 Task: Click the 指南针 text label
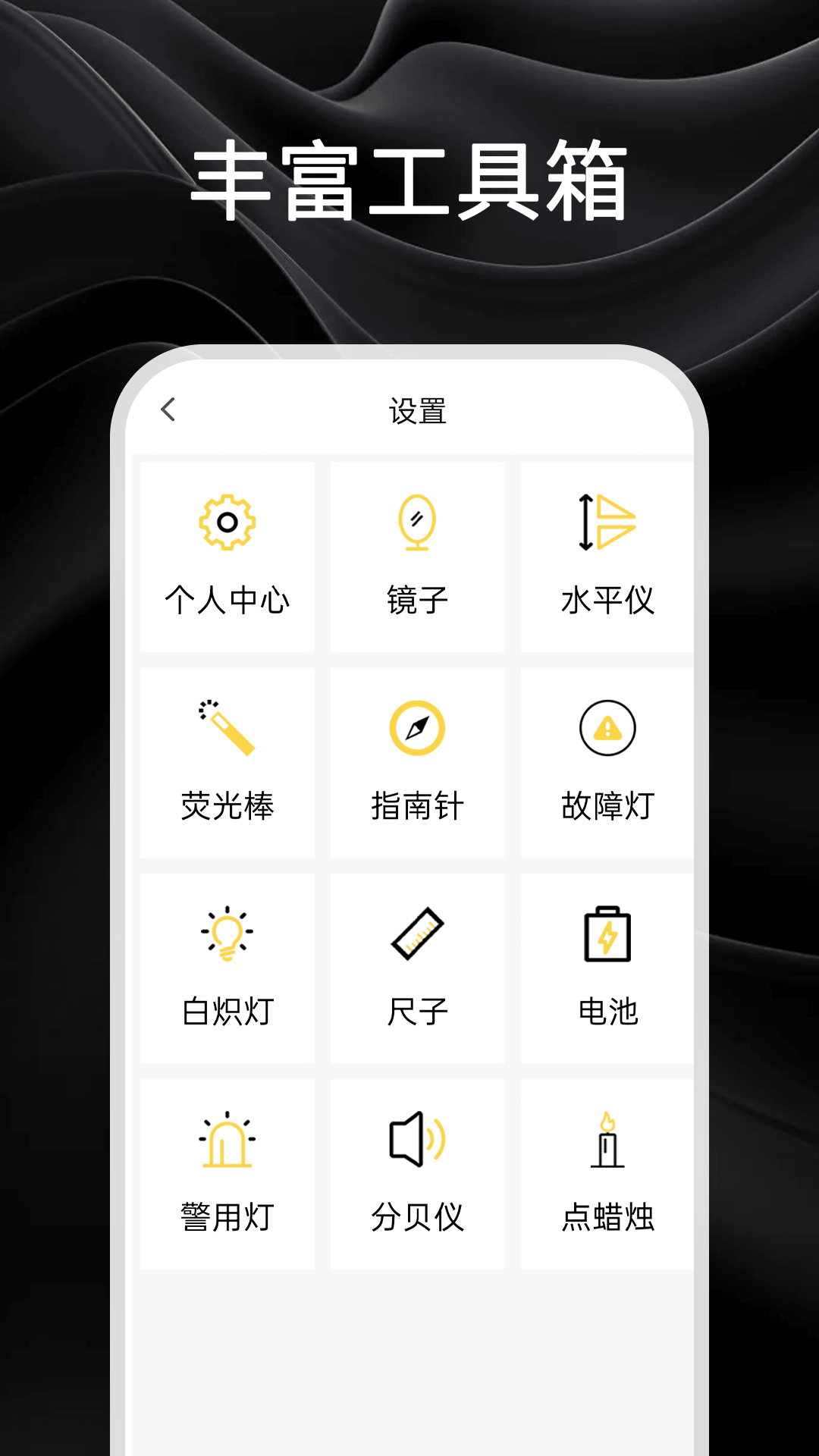point(417,805)
